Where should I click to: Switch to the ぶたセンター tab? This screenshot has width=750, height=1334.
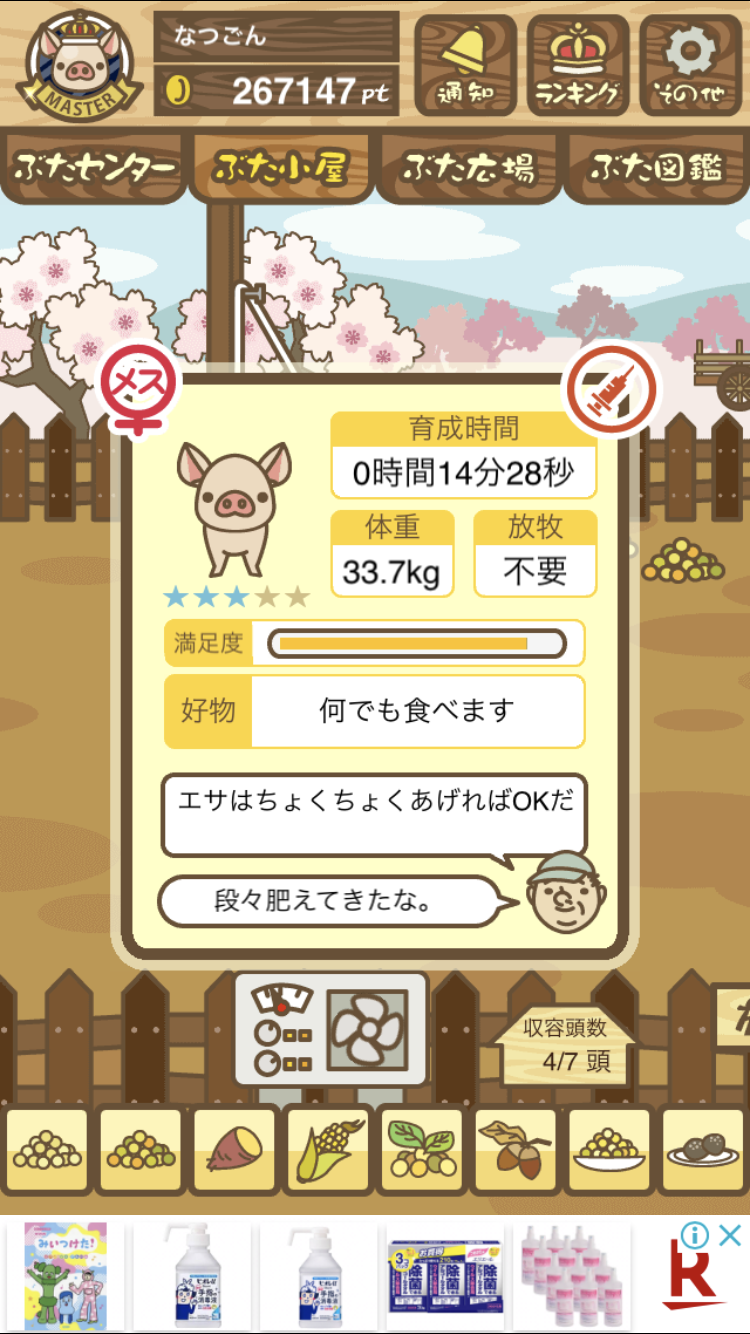pos(95,167)
